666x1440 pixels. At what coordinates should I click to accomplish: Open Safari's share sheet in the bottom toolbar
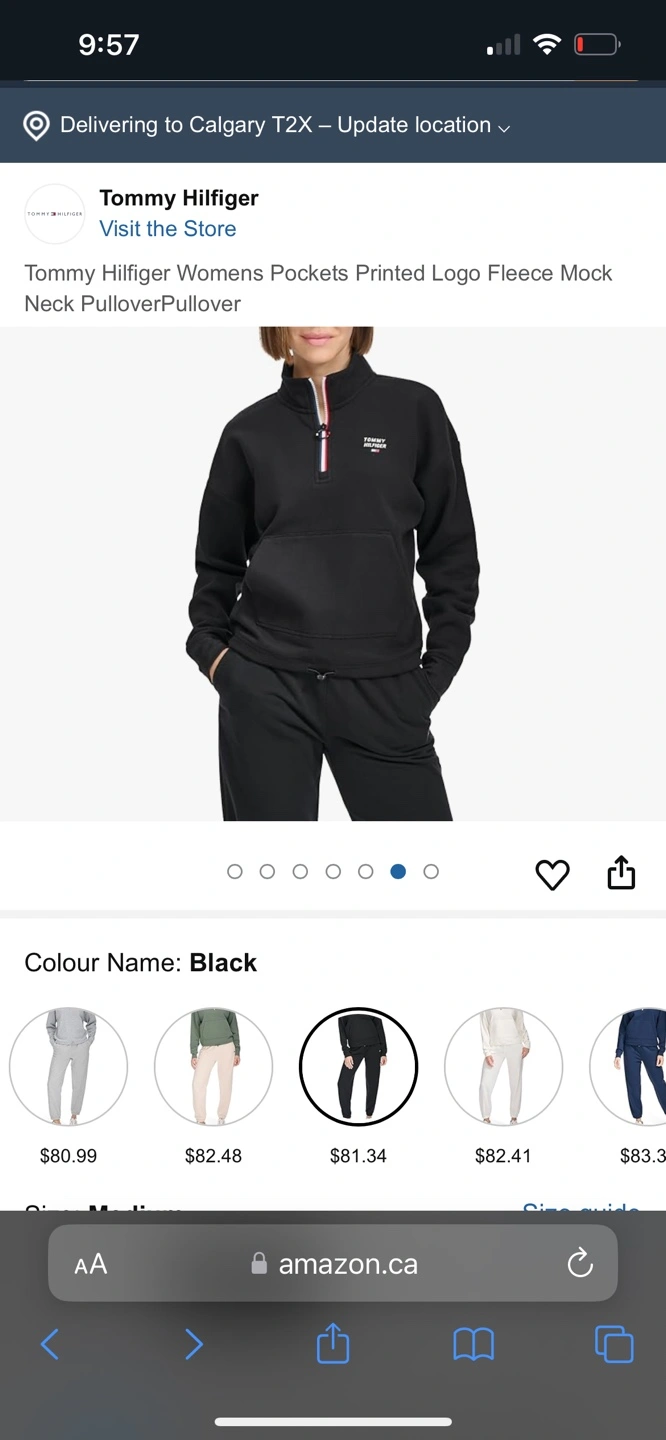pos(333,1343)
